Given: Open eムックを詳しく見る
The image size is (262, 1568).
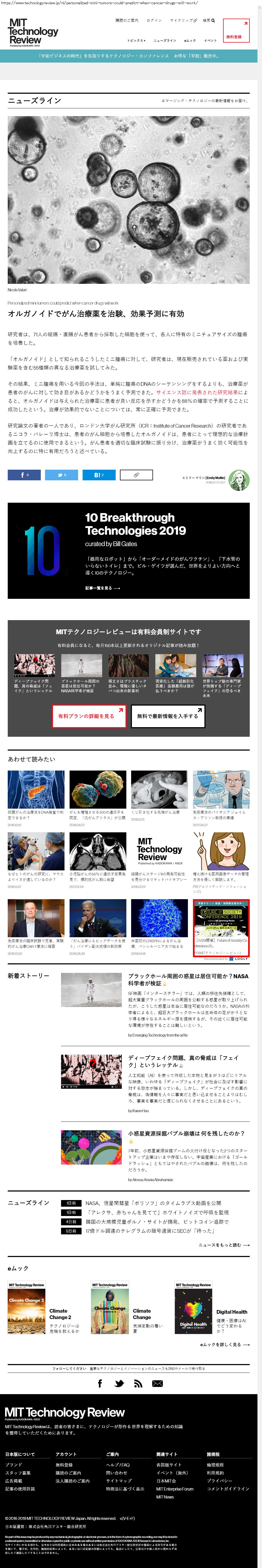Looking at the screenshot, I should click(224, 1344).
